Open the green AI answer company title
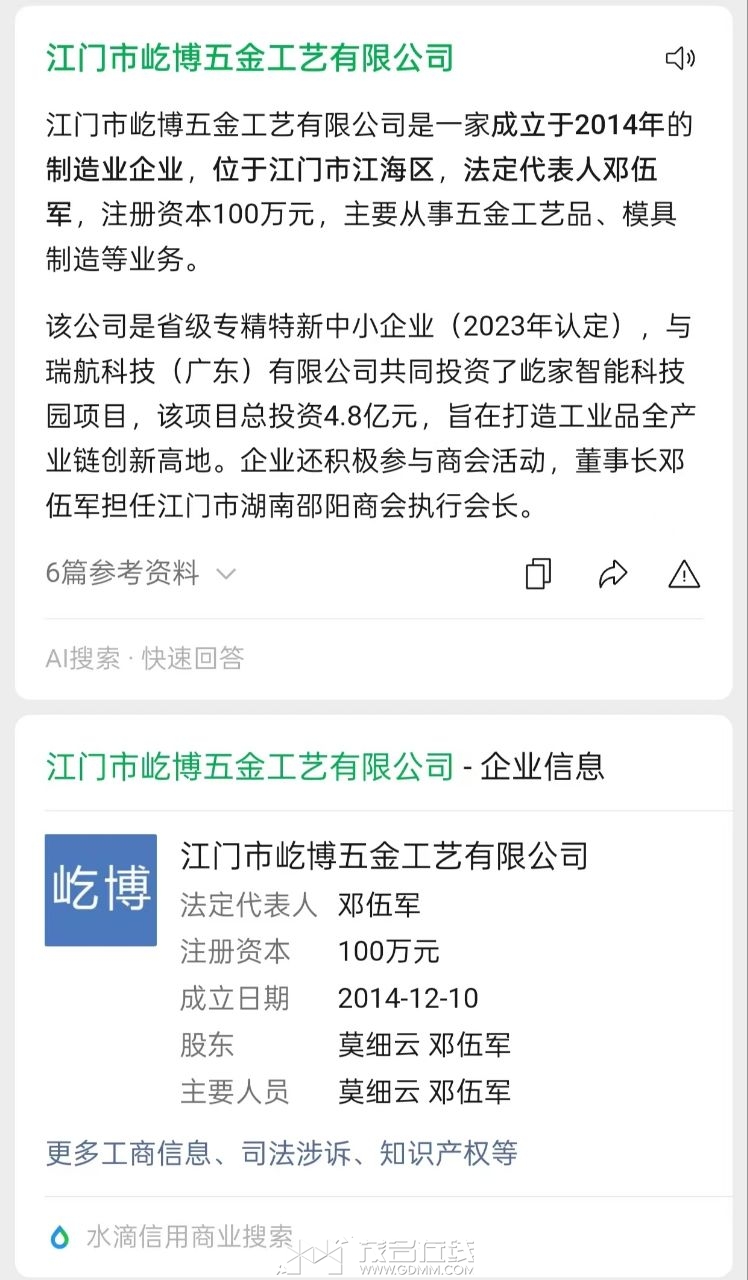 point(250,58)
